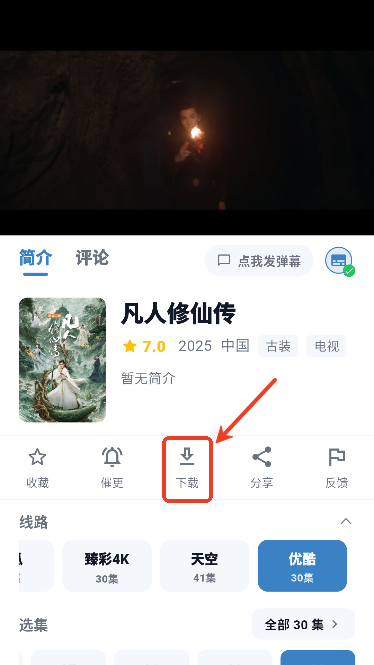Share this show via 分享
The image size is (374, 665).
(x=262, y=468)
